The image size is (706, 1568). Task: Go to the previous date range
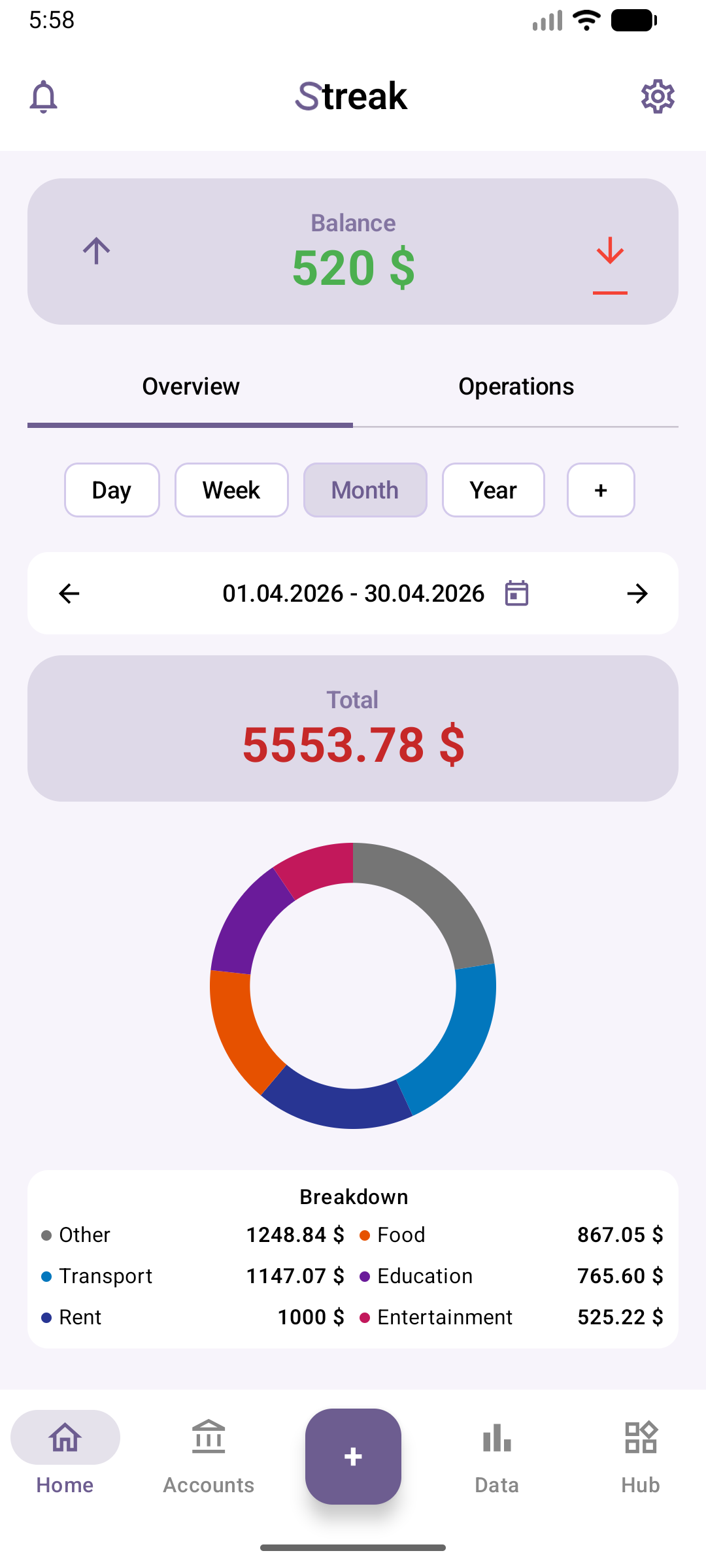[x=69, y=593]
